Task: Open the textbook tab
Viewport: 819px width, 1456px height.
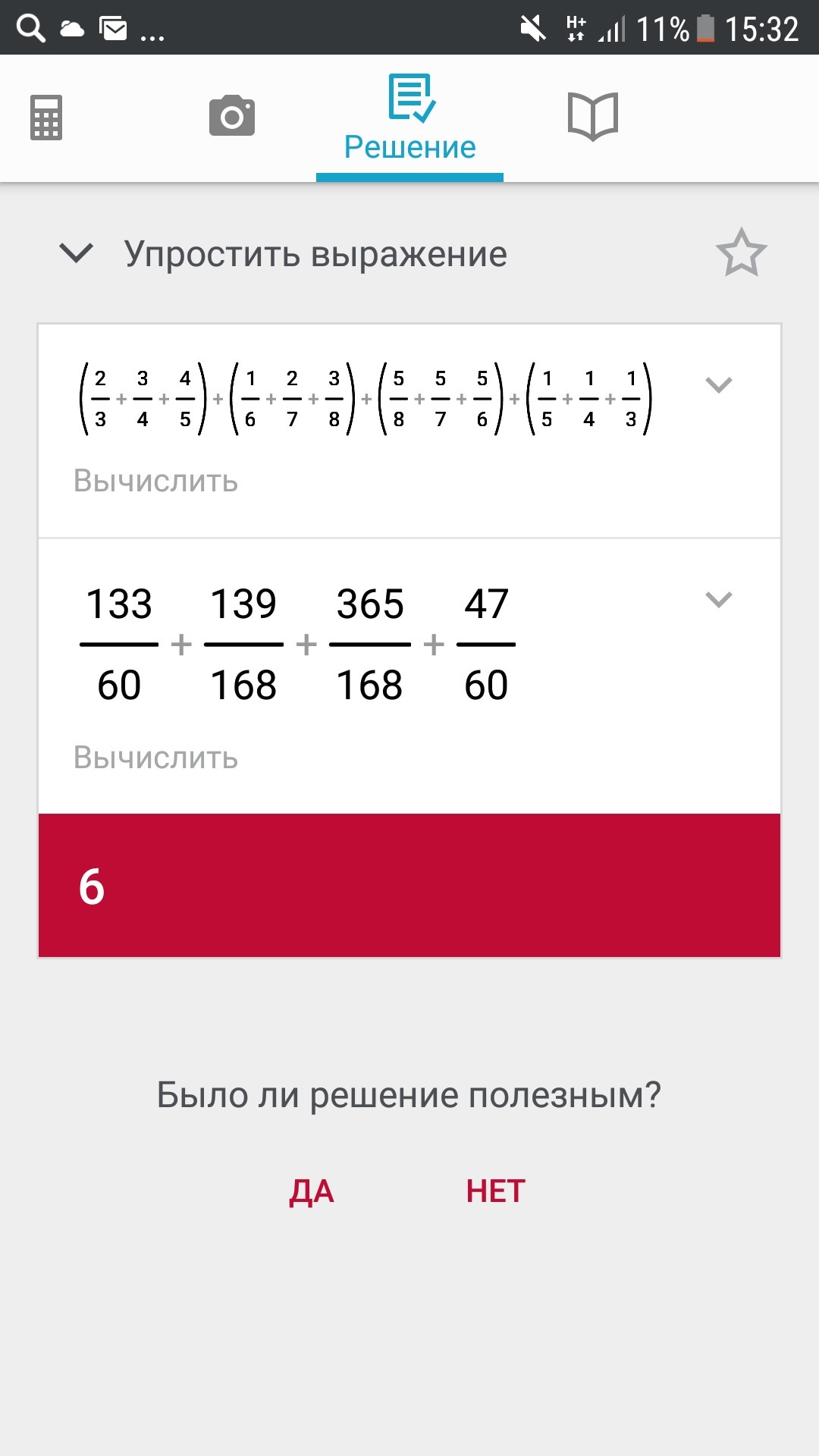Action: [593, 116]
